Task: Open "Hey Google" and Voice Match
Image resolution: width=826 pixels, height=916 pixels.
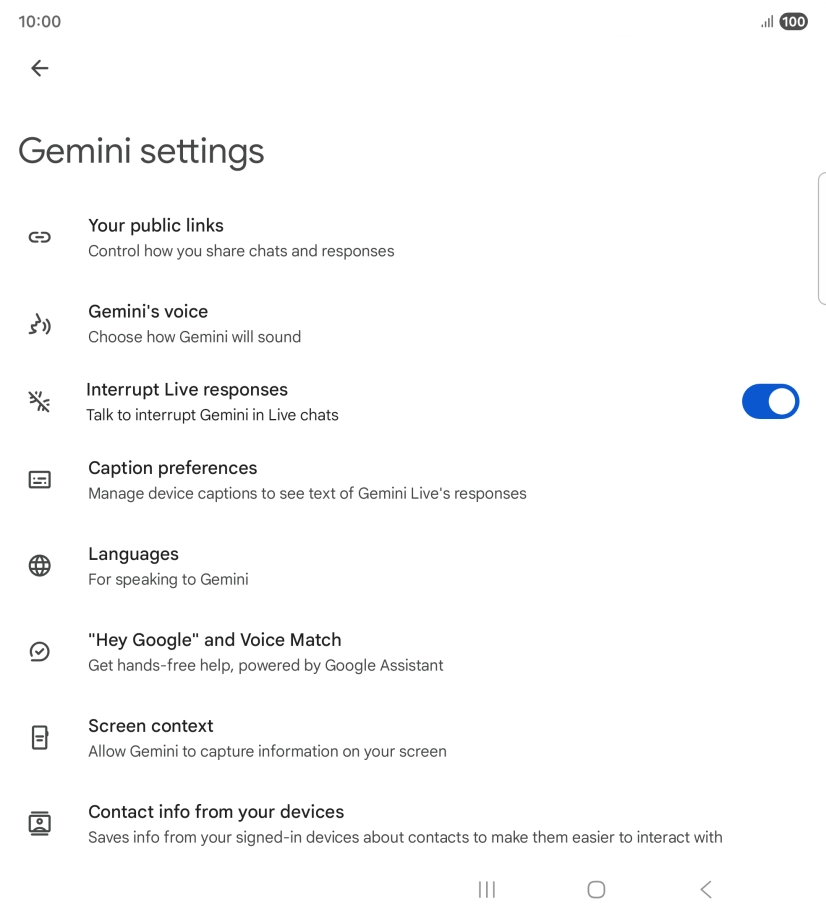Action: tap(265, 652)
